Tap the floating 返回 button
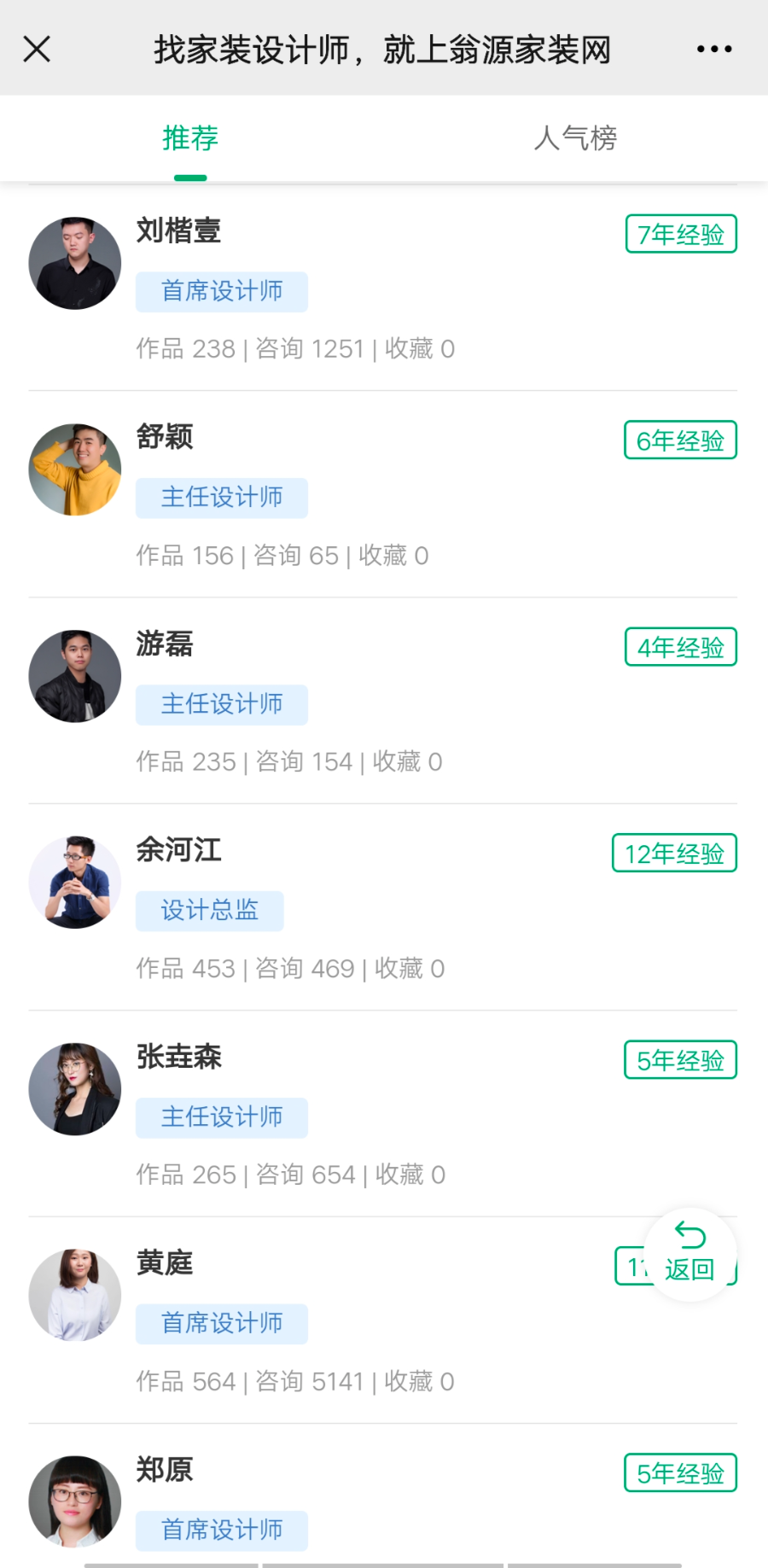768x1568 pixels. 689,1254
